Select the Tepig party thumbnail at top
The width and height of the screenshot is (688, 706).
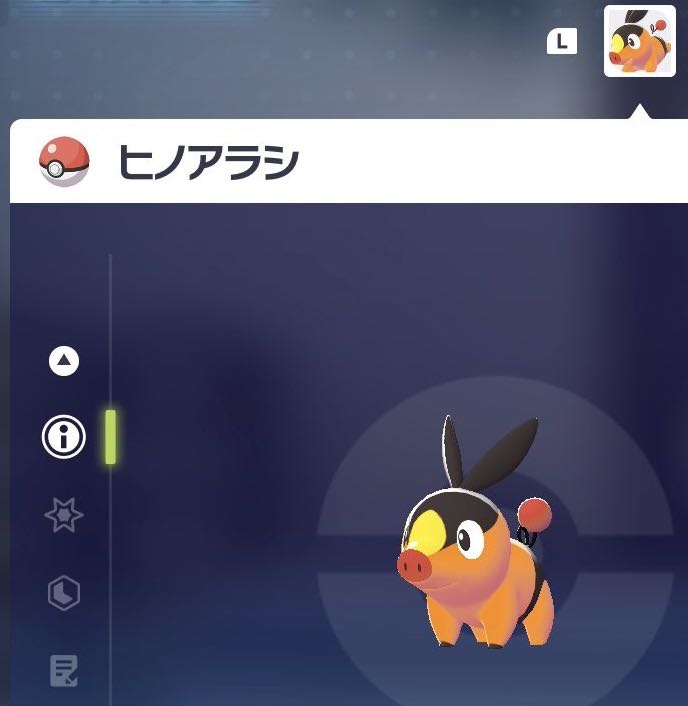(639, 42)
